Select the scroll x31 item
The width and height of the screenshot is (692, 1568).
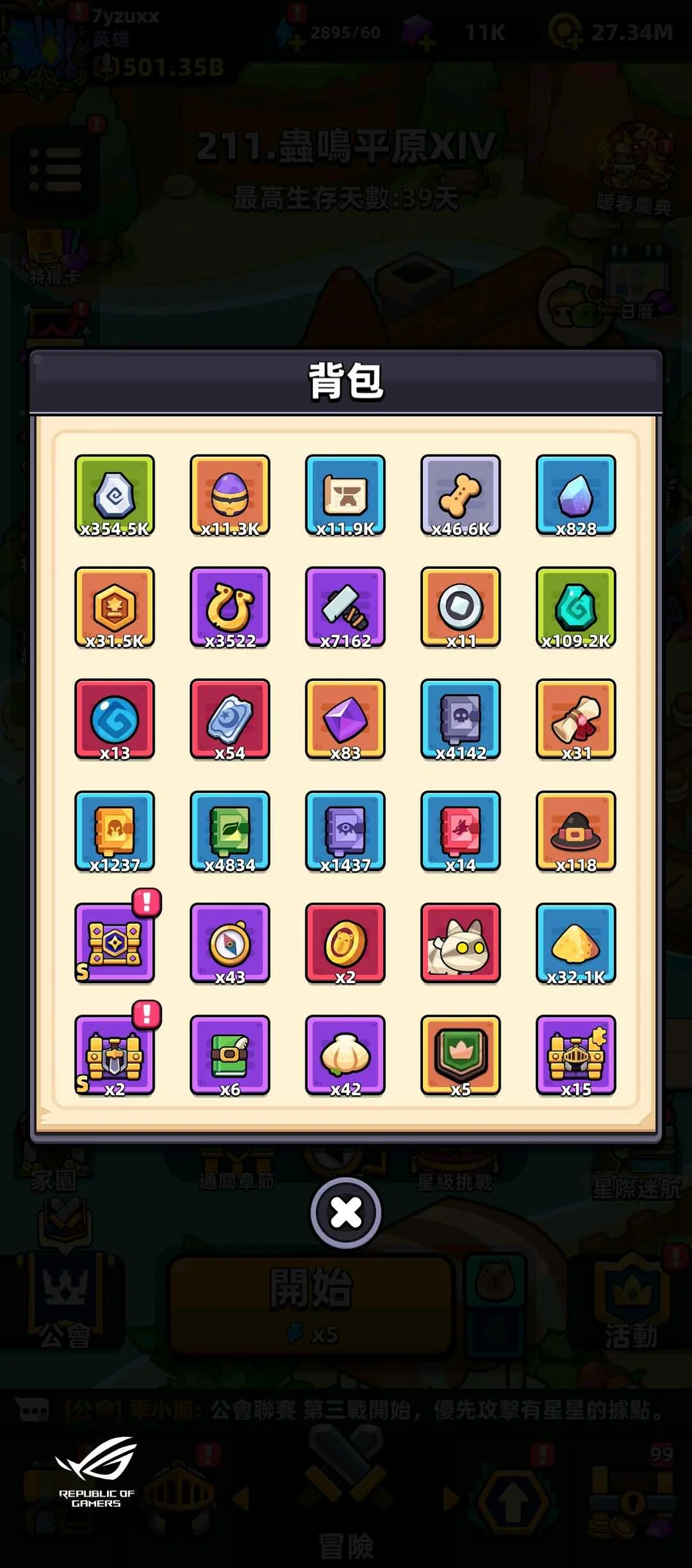(x=576, y=719)
